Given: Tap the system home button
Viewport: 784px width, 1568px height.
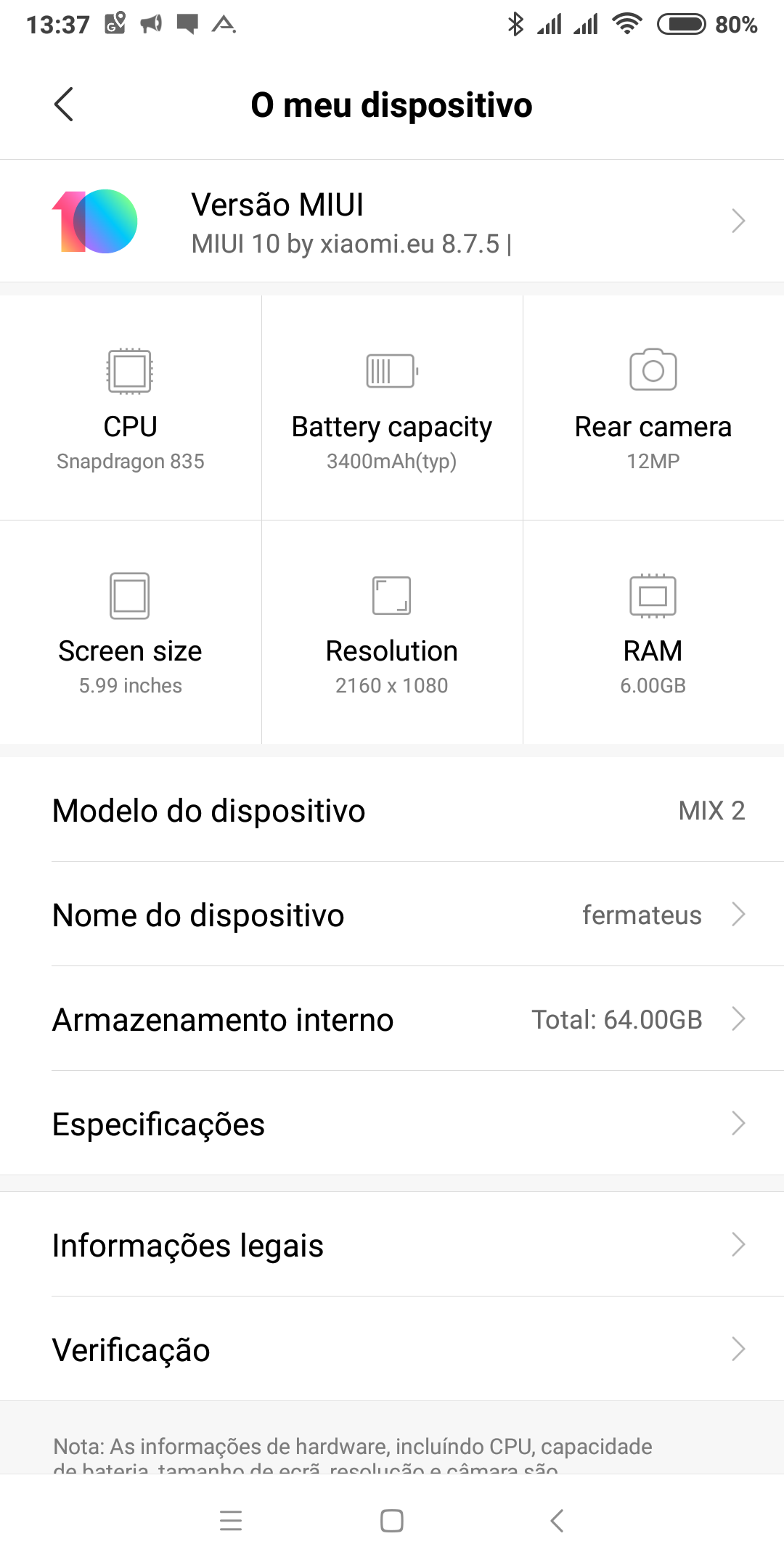Looking at the screenshot, I should tap(392, 1521).
